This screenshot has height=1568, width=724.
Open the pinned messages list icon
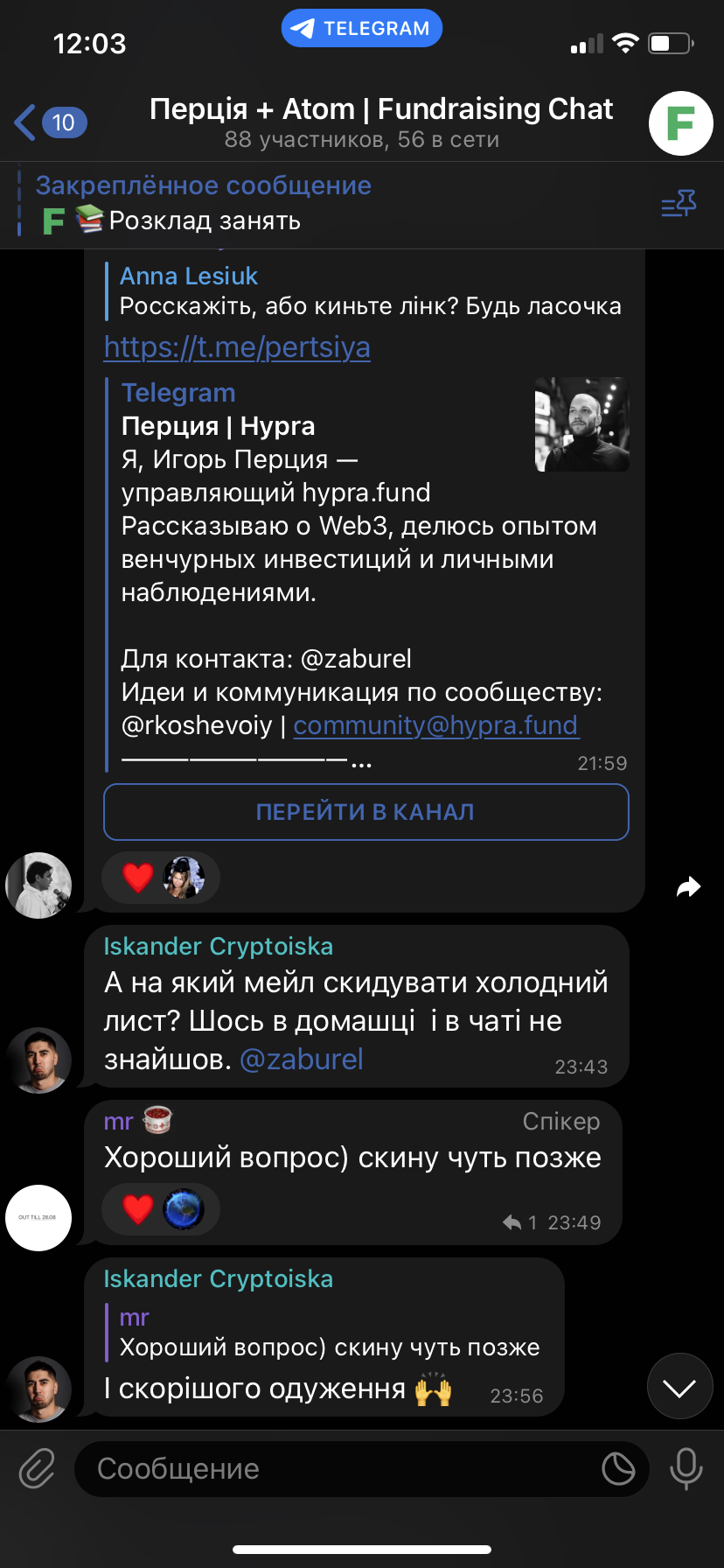[679, 205]
